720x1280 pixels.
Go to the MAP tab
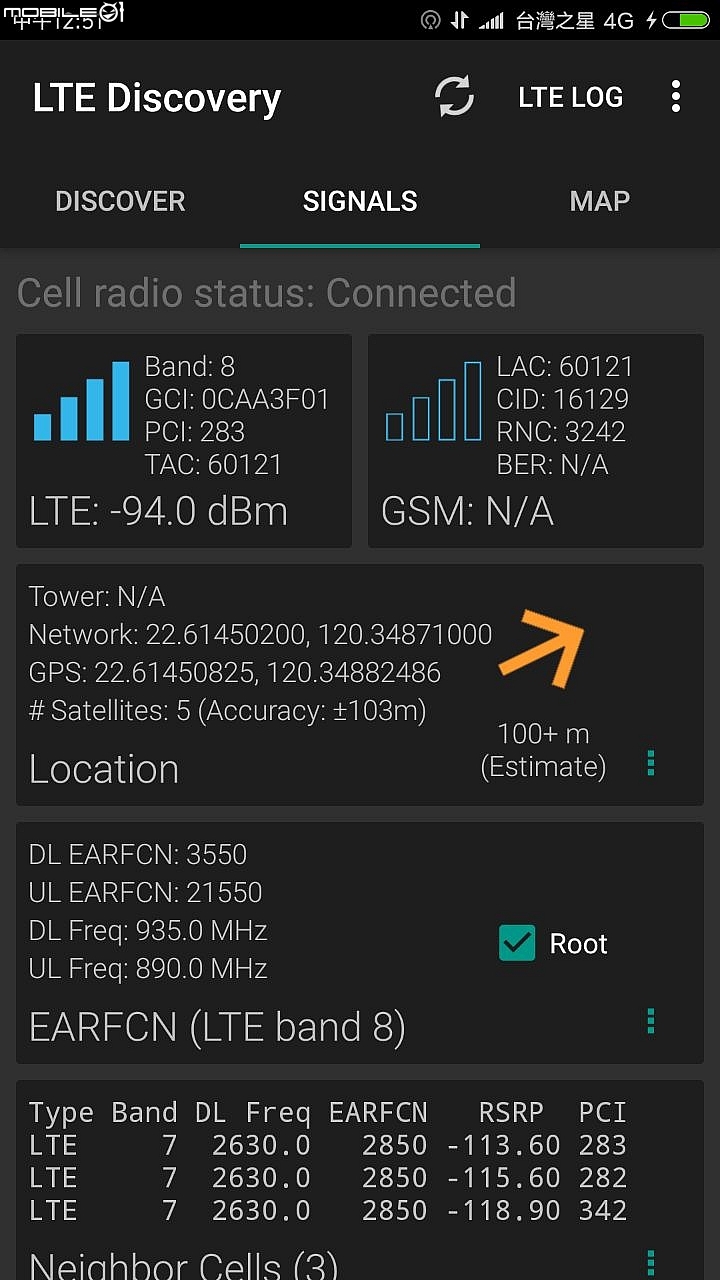(600, 201)
